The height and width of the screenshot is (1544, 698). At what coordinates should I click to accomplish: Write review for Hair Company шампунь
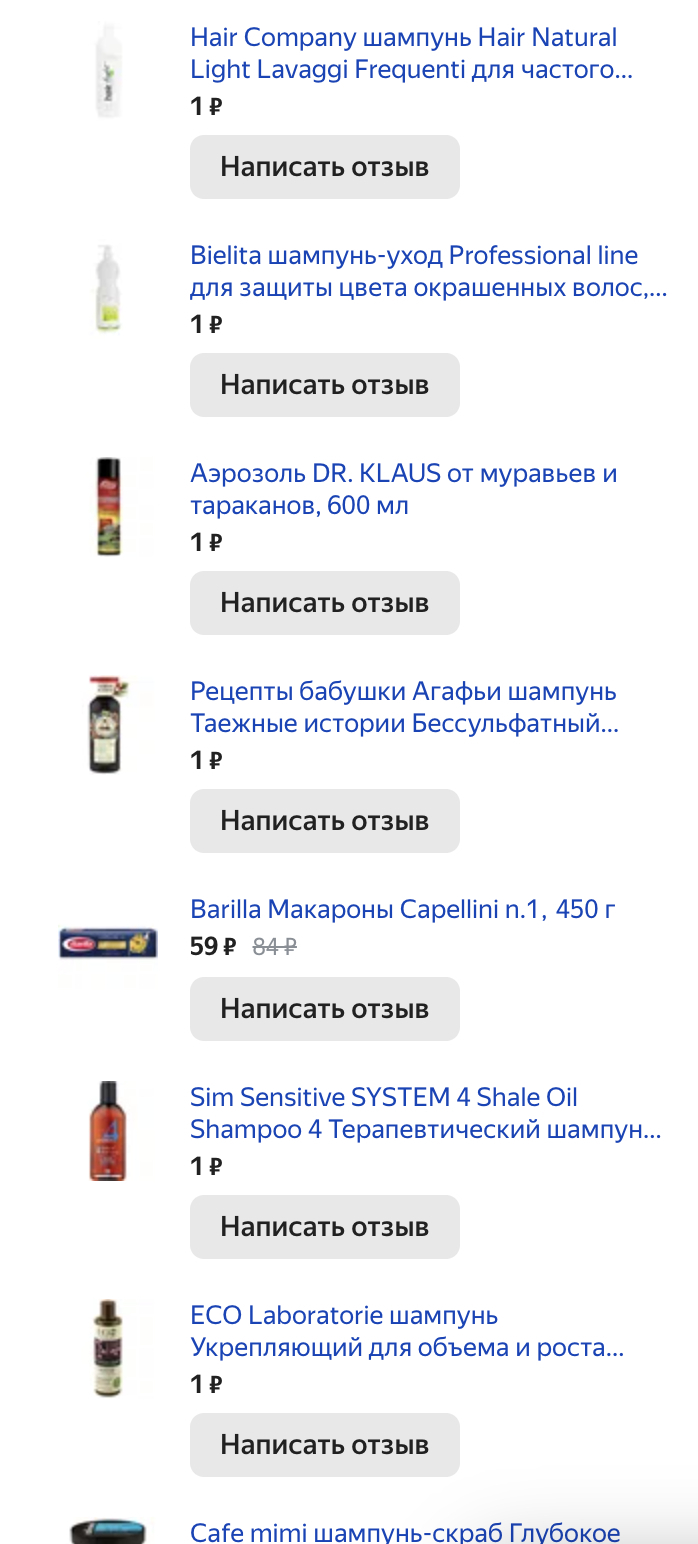(324, 167)
